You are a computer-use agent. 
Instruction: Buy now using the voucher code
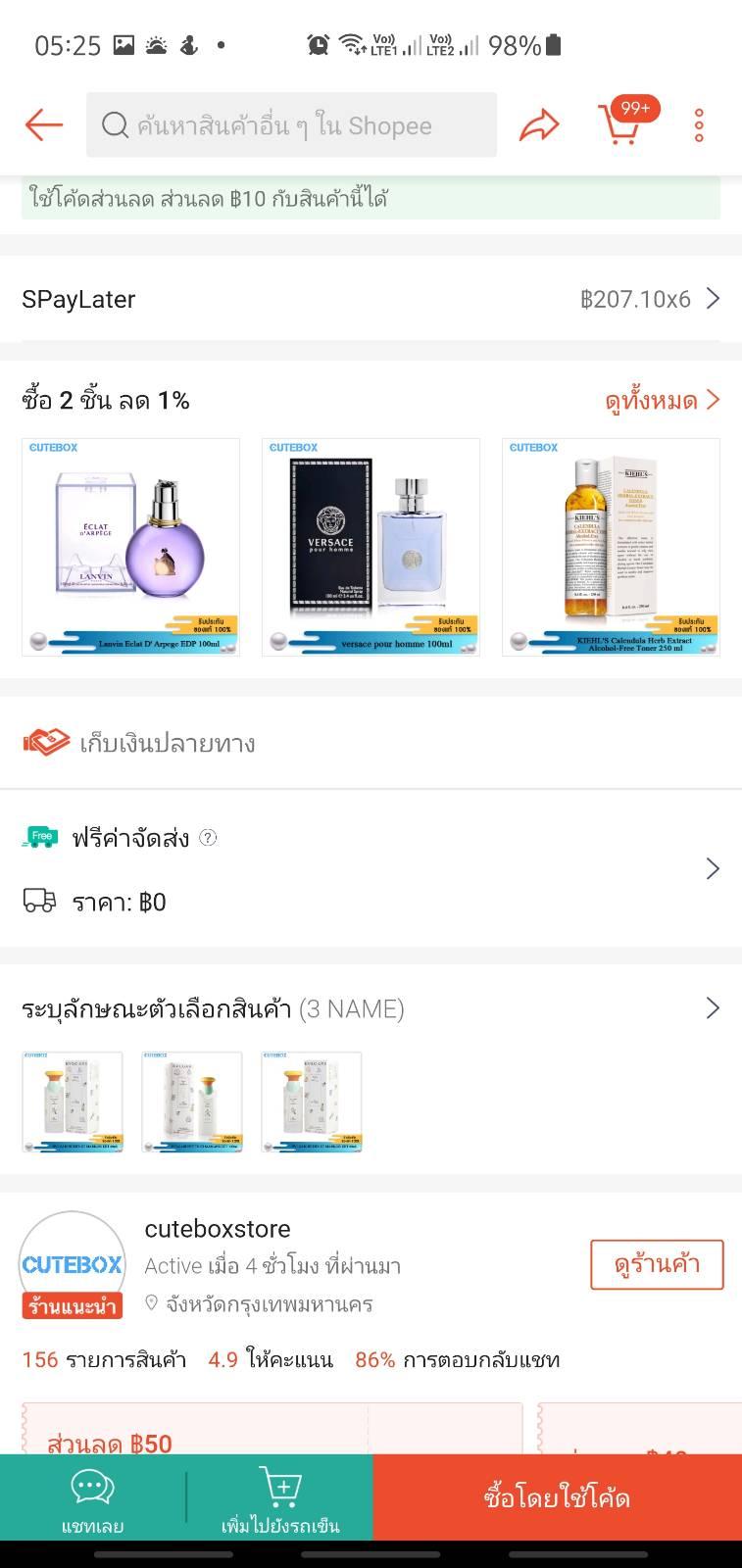click(558, 1497)
